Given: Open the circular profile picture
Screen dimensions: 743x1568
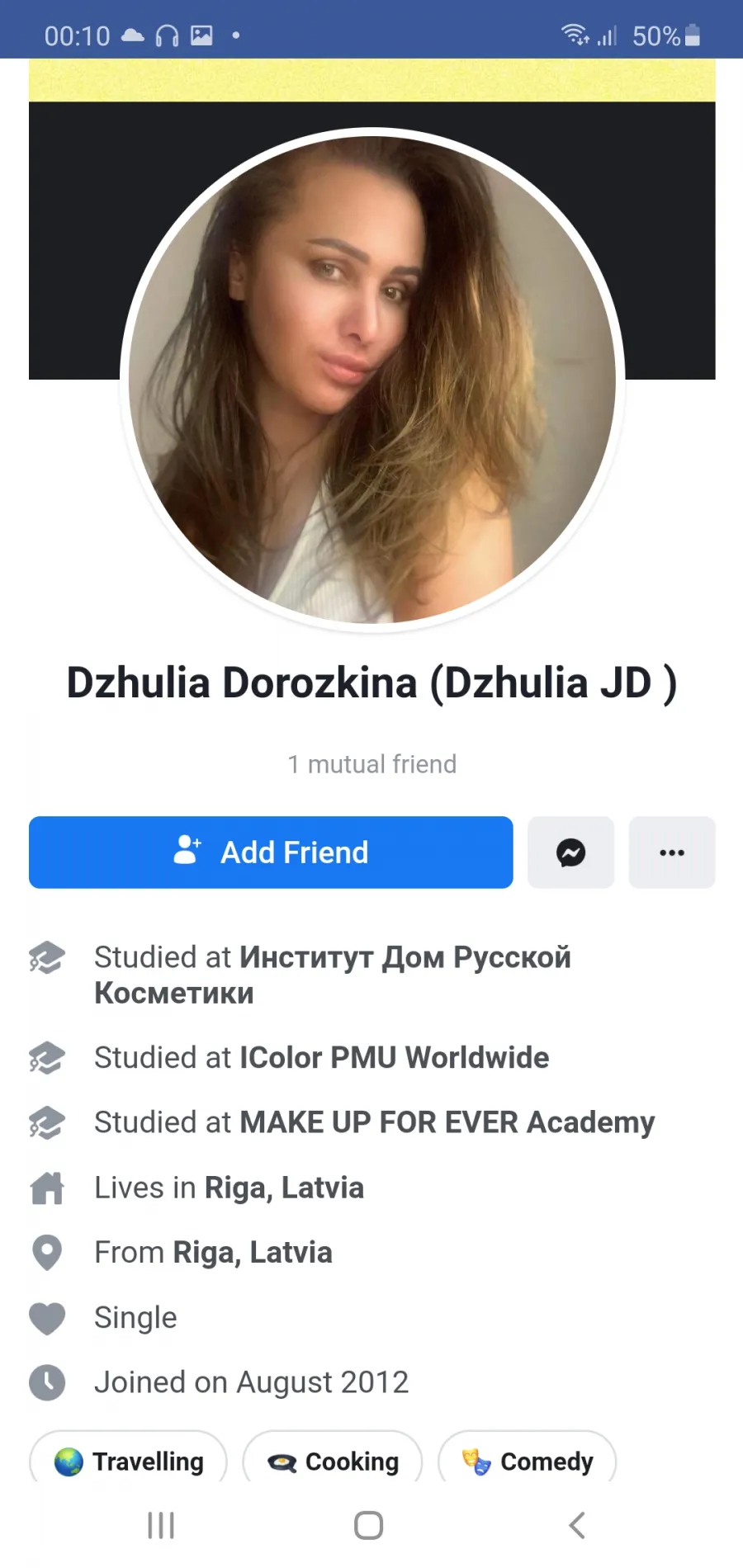Looking at the screenshot, I should pos(372,380).
